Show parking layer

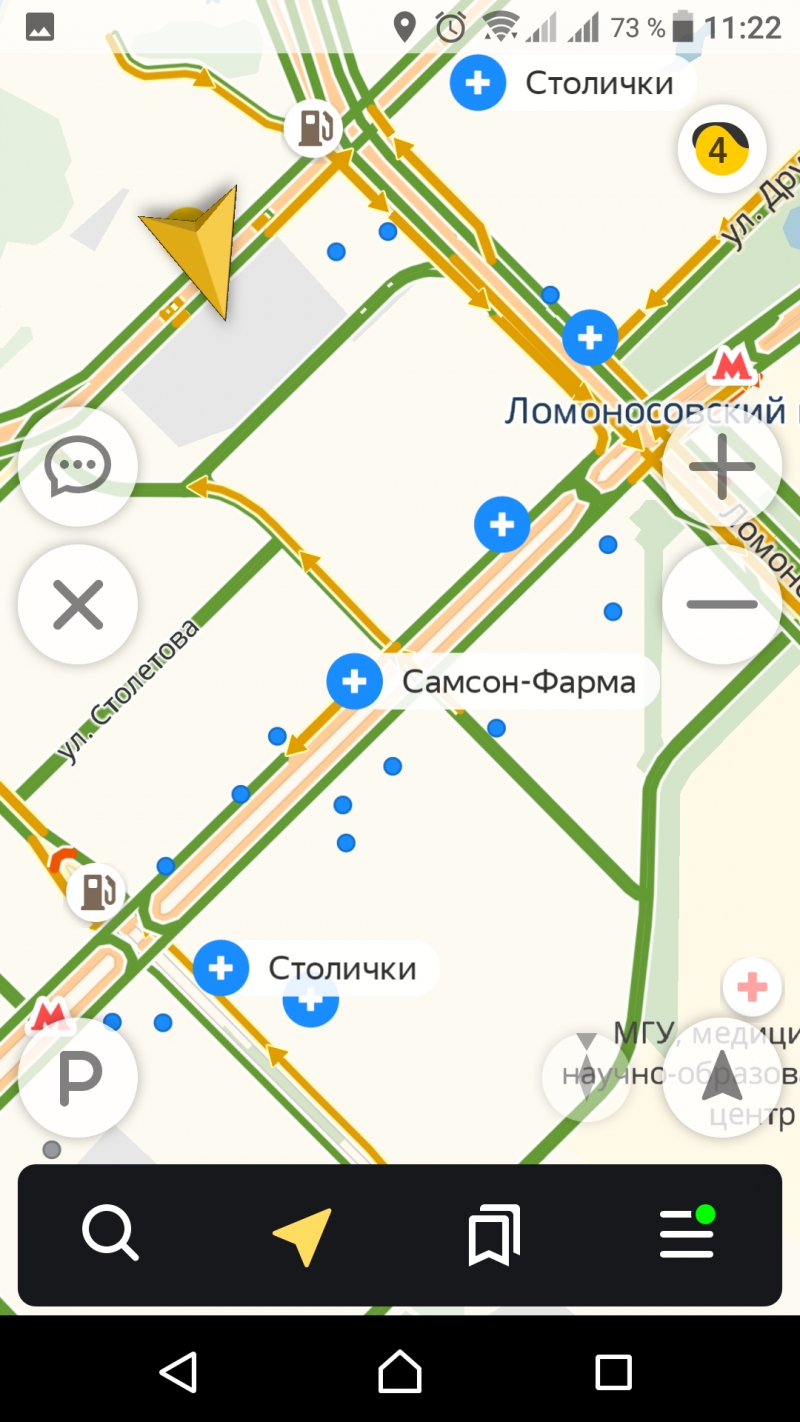point(78,1078)
